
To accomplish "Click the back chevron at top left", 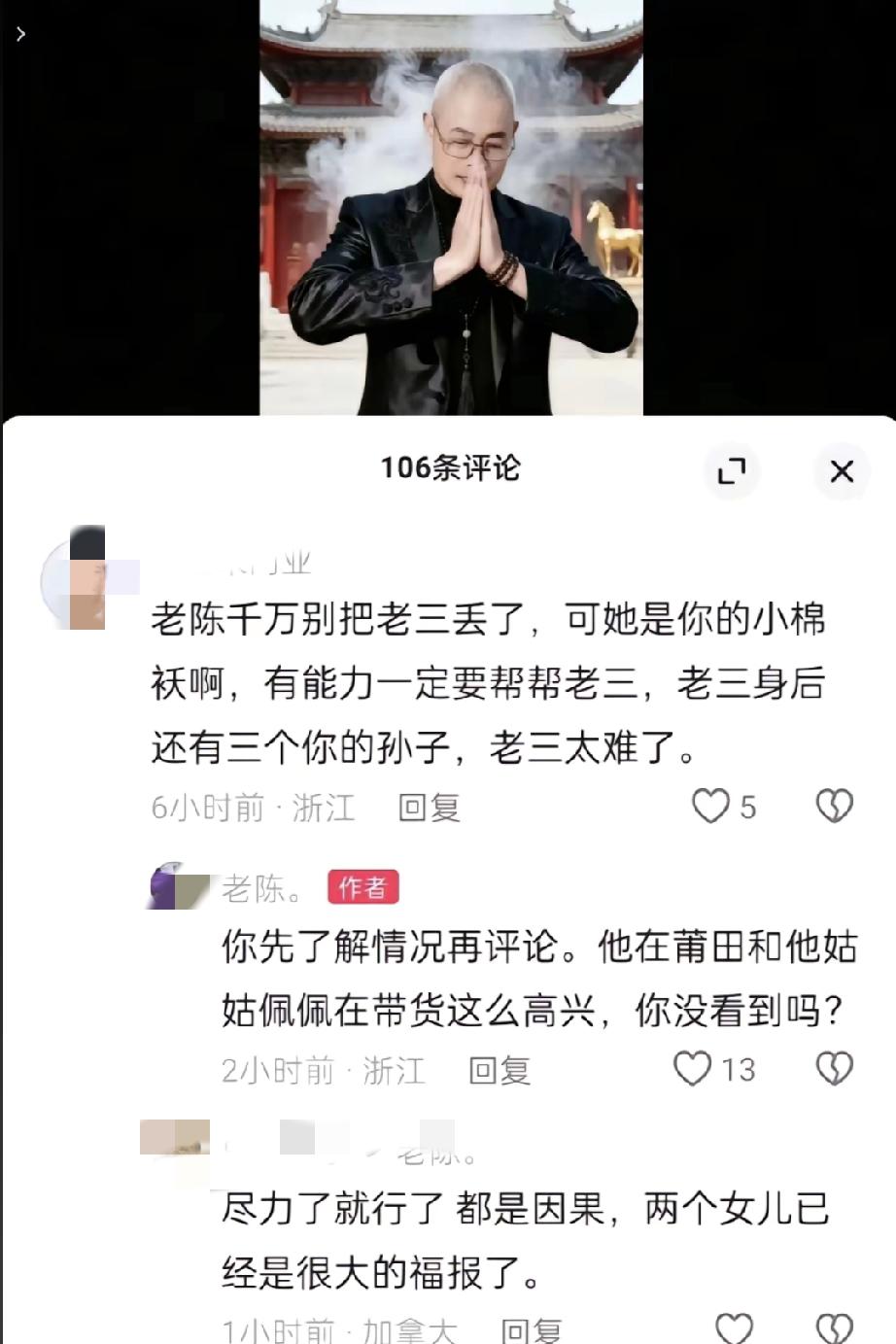I will click(20, 32).
